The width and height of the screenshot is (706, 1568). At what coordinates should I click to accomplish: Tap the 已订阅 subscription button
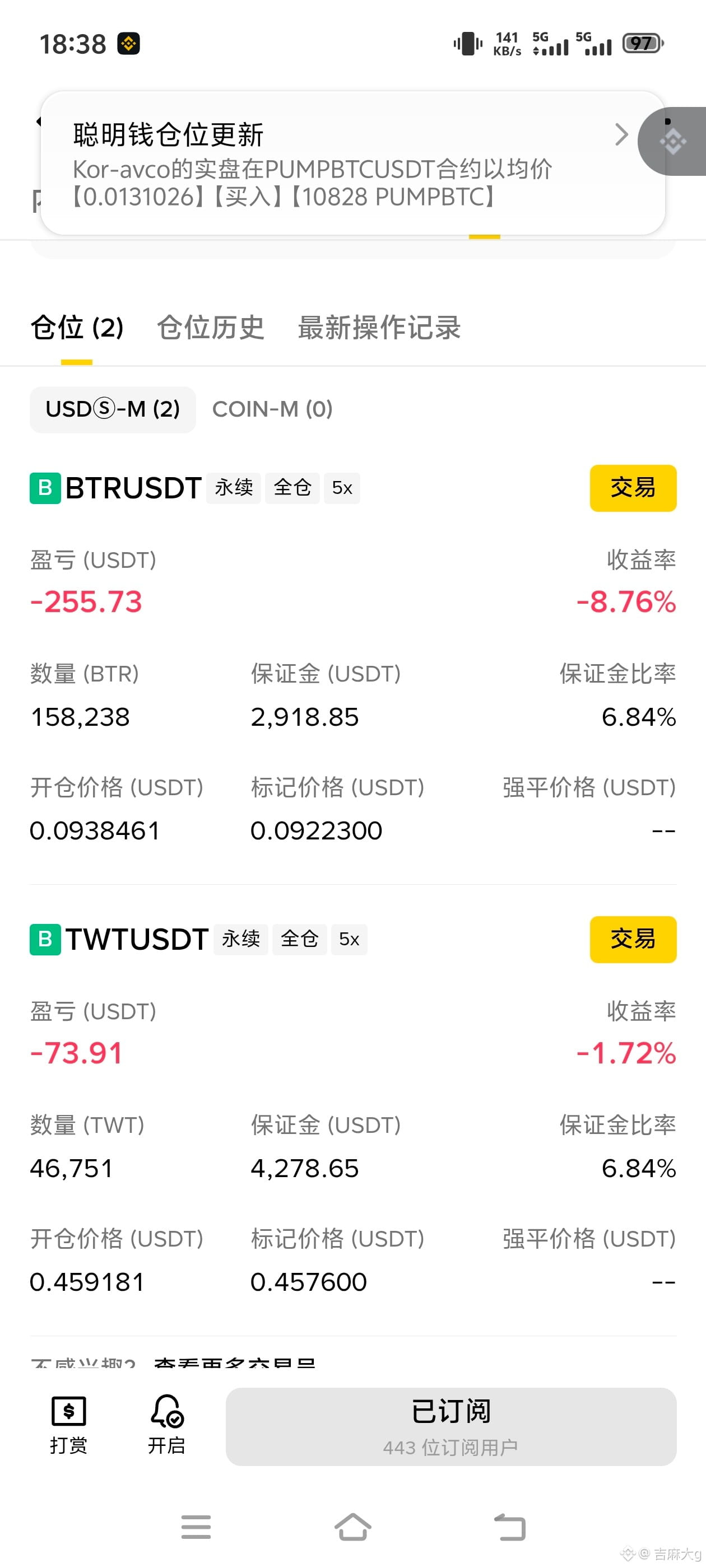(x=450, y=1426)
